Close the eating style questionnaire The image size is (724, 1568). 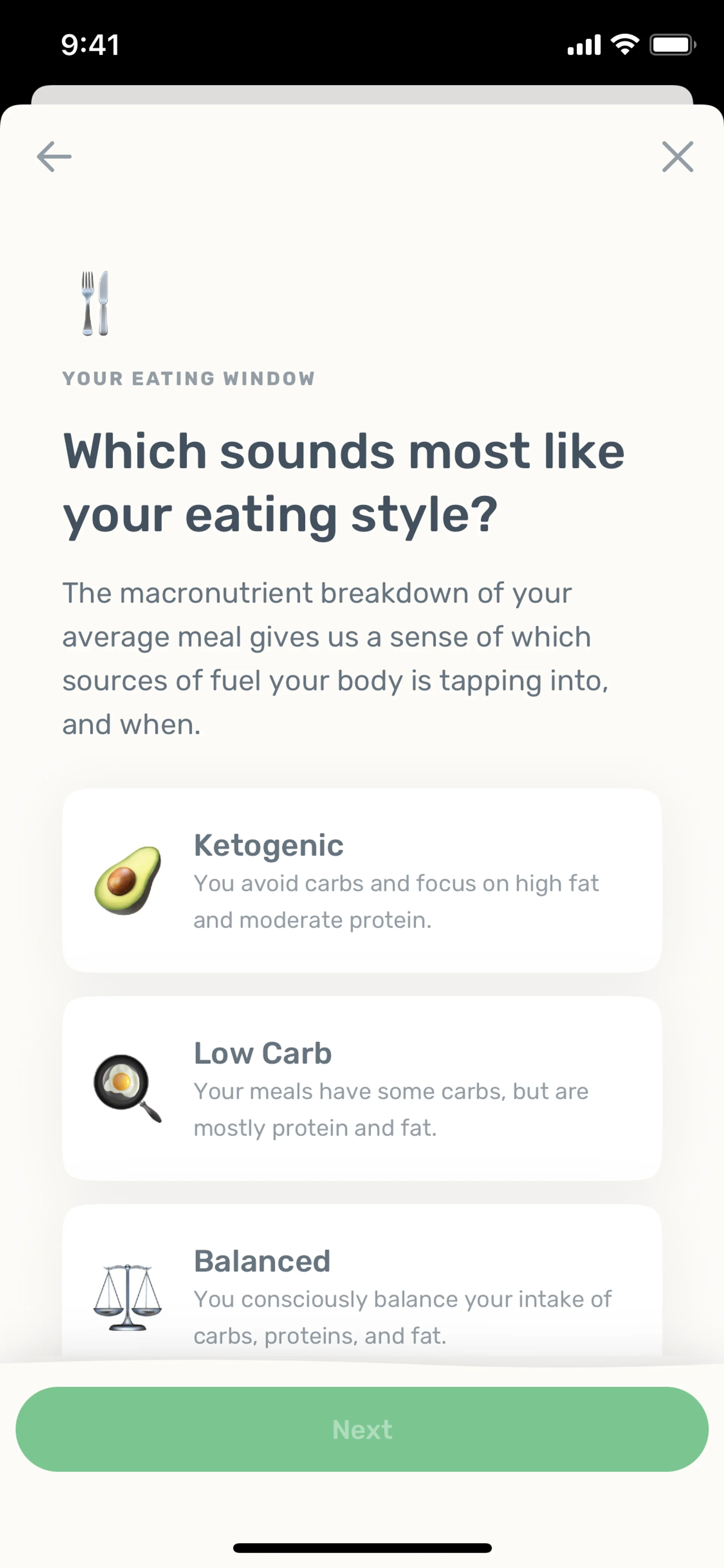tap(677, 157)
